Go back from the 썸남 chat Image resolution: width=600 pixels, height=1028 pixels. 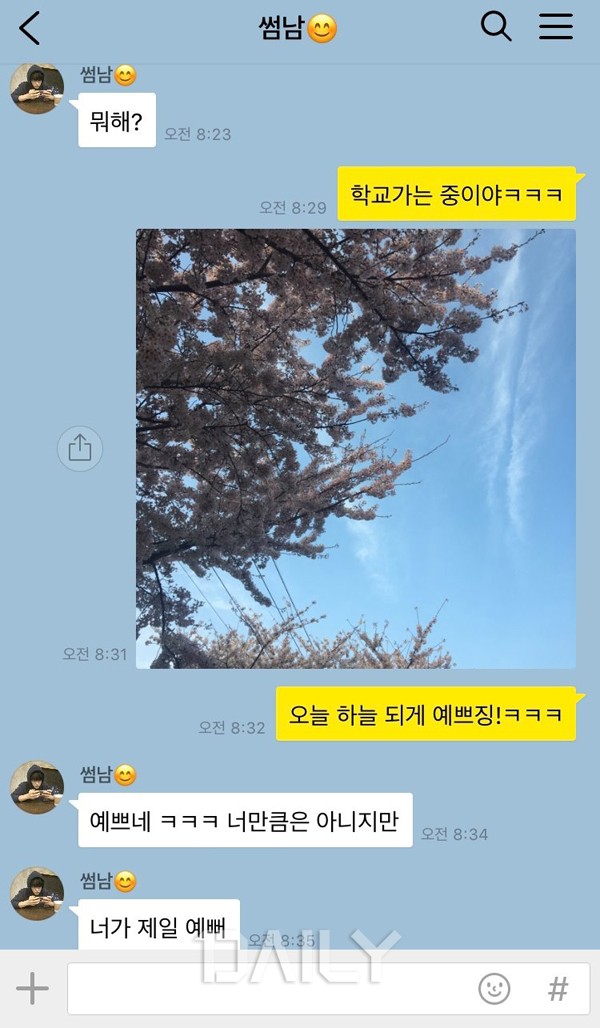coord(30,28)
